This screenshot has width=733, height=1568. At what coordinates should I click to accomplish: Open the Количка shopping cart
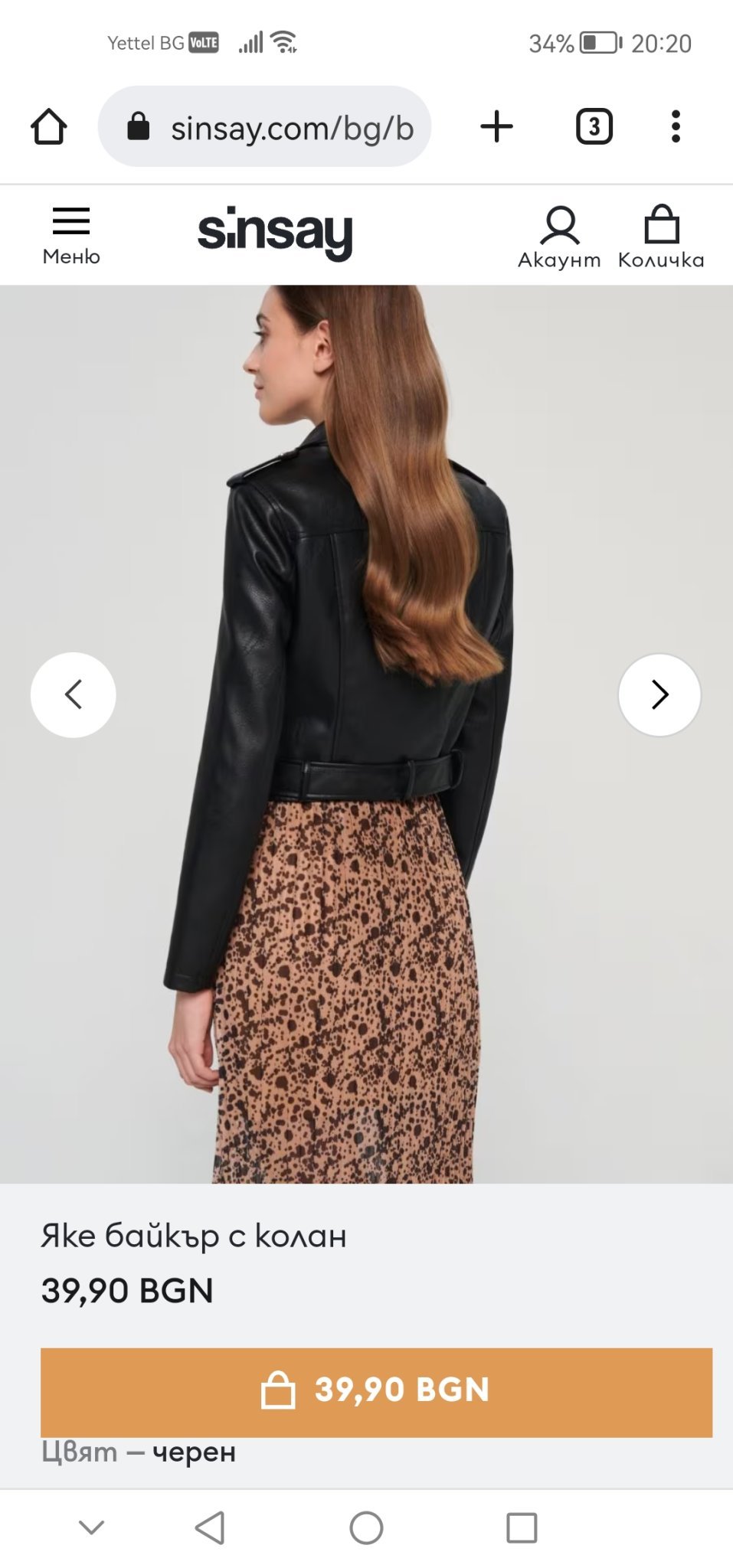pyautogui.click(x=661, y=237)
